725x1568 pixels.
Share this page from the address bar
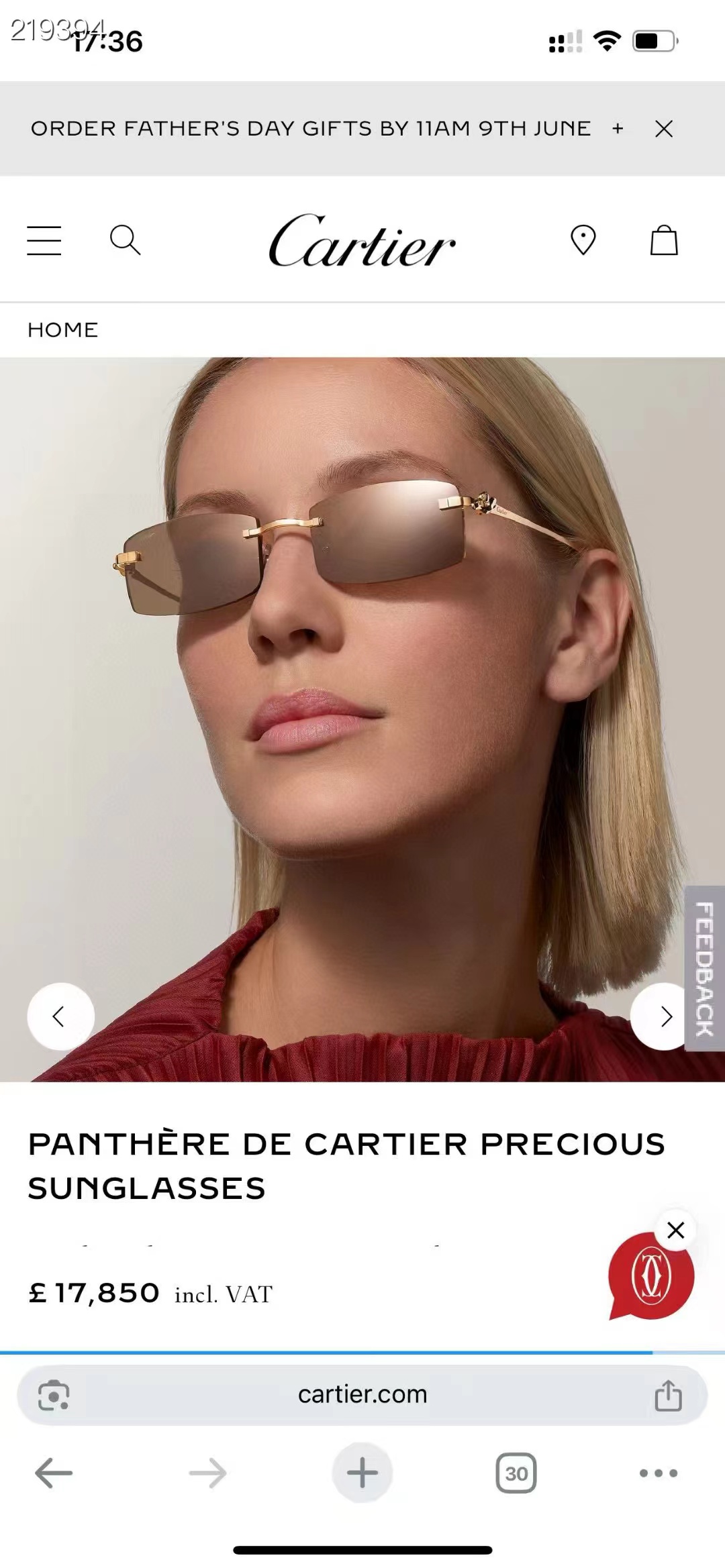668,1396
